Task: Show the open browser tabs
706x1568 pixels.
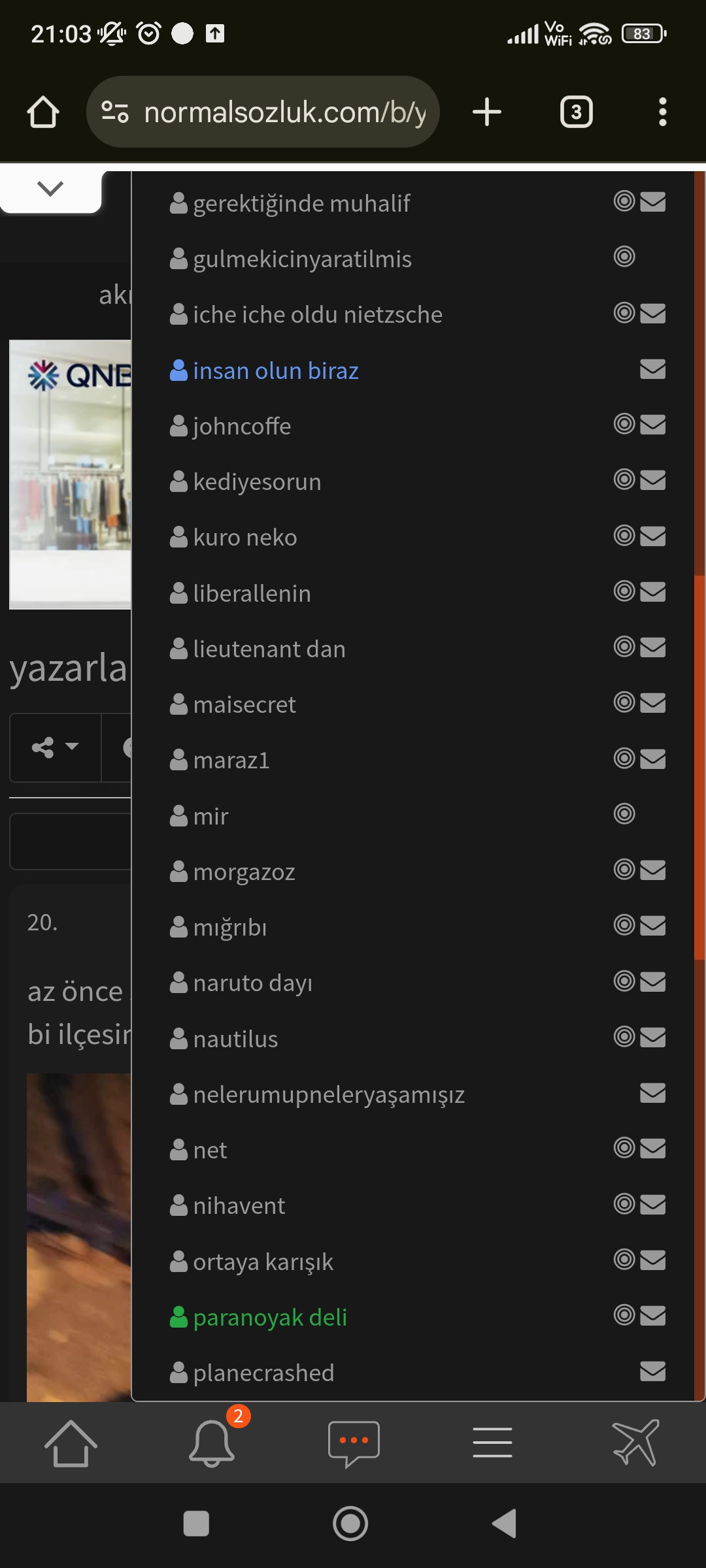Action: pos(576,112)
